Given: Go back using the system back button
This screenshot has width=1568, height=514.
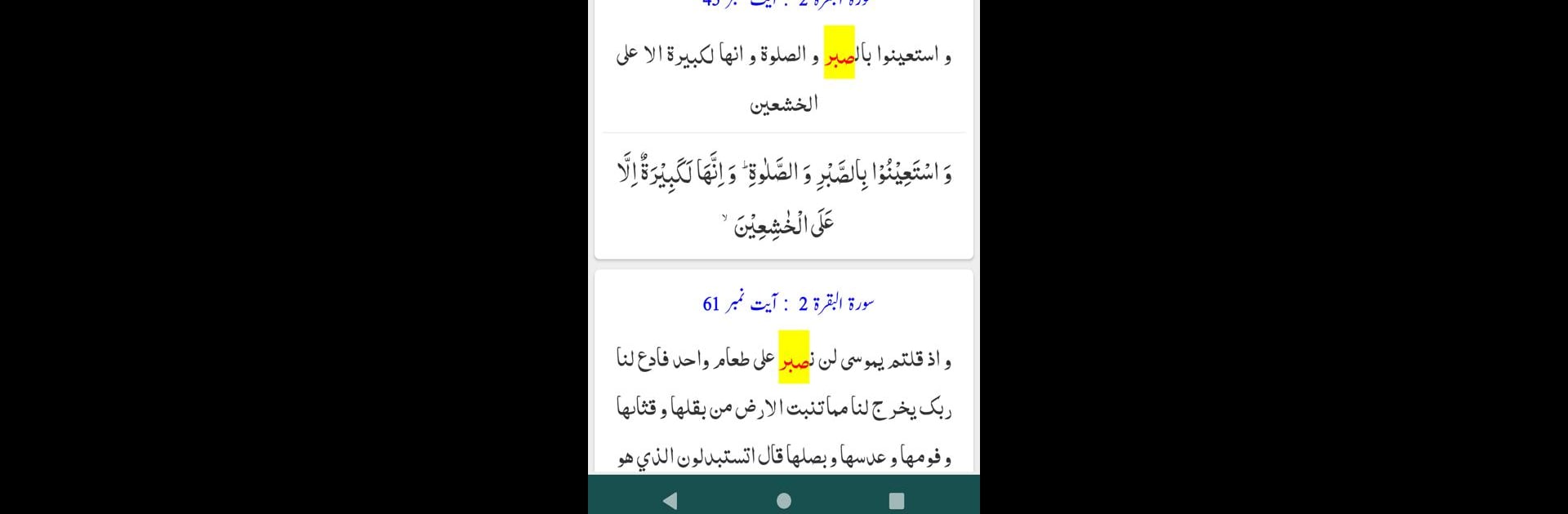Looking at the screenshot, I should pos(670,500).
